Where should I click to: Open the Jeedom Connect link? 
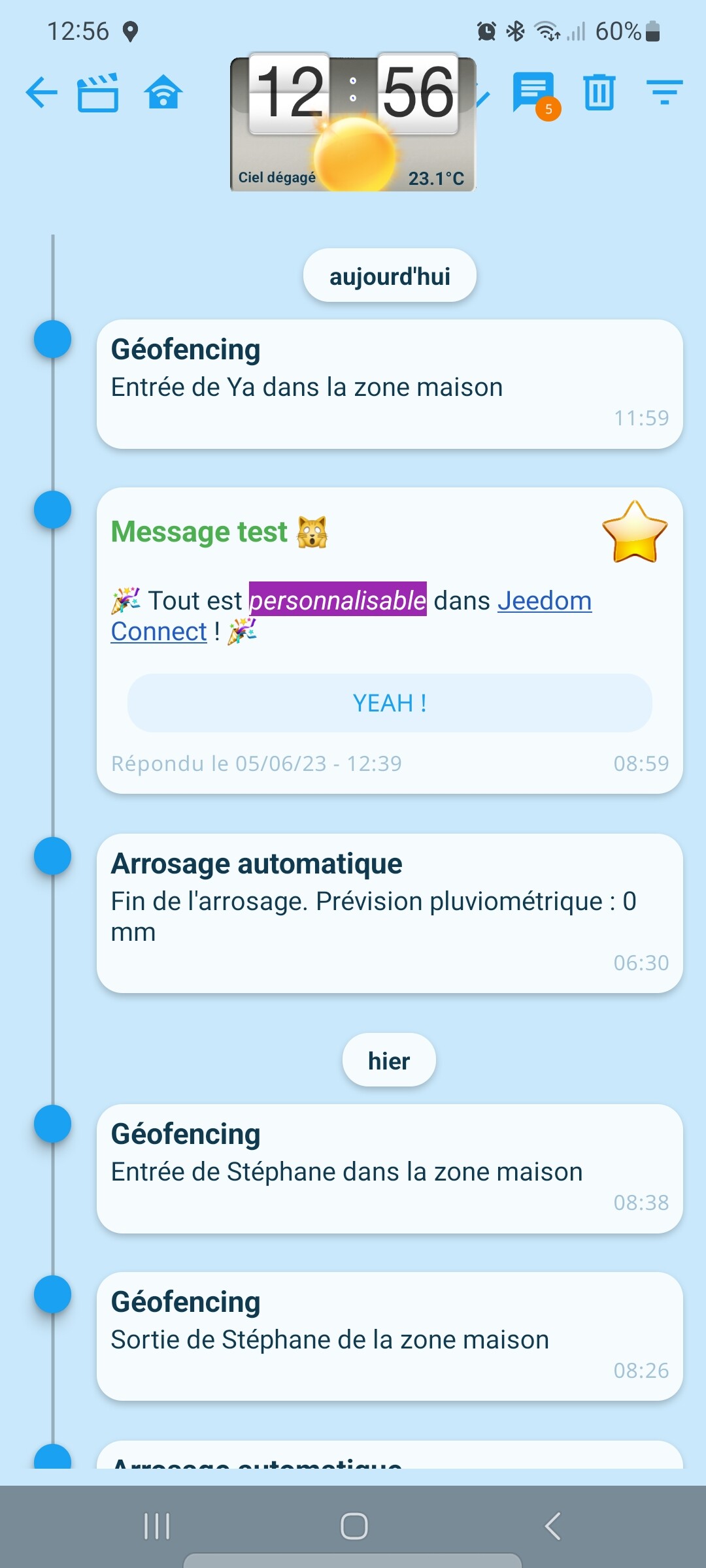click(544, 601)
